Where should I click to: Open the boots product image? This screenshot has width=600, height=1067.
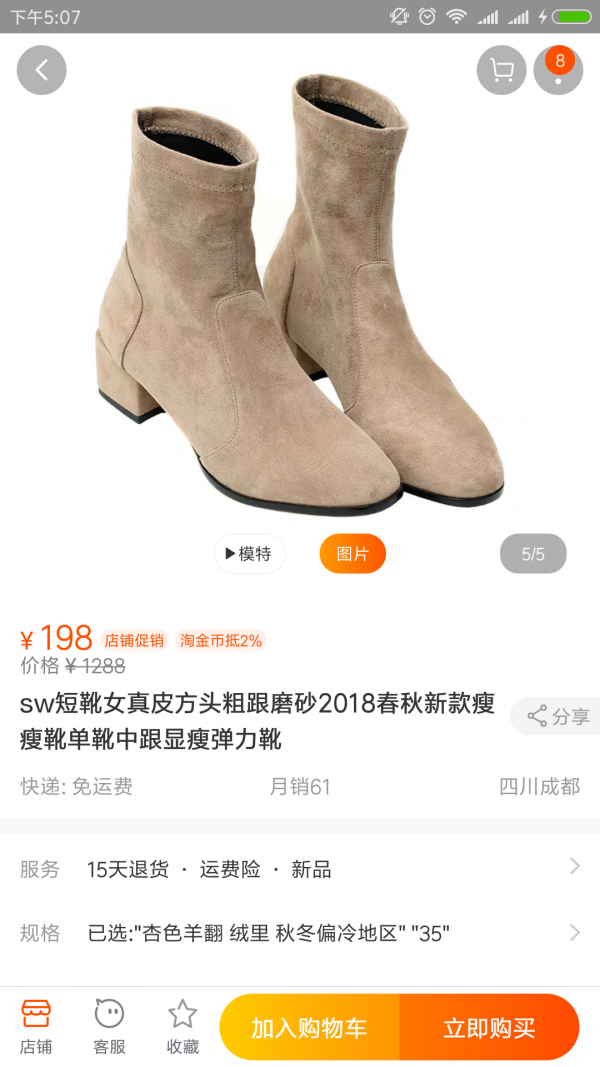coord(300,300)
